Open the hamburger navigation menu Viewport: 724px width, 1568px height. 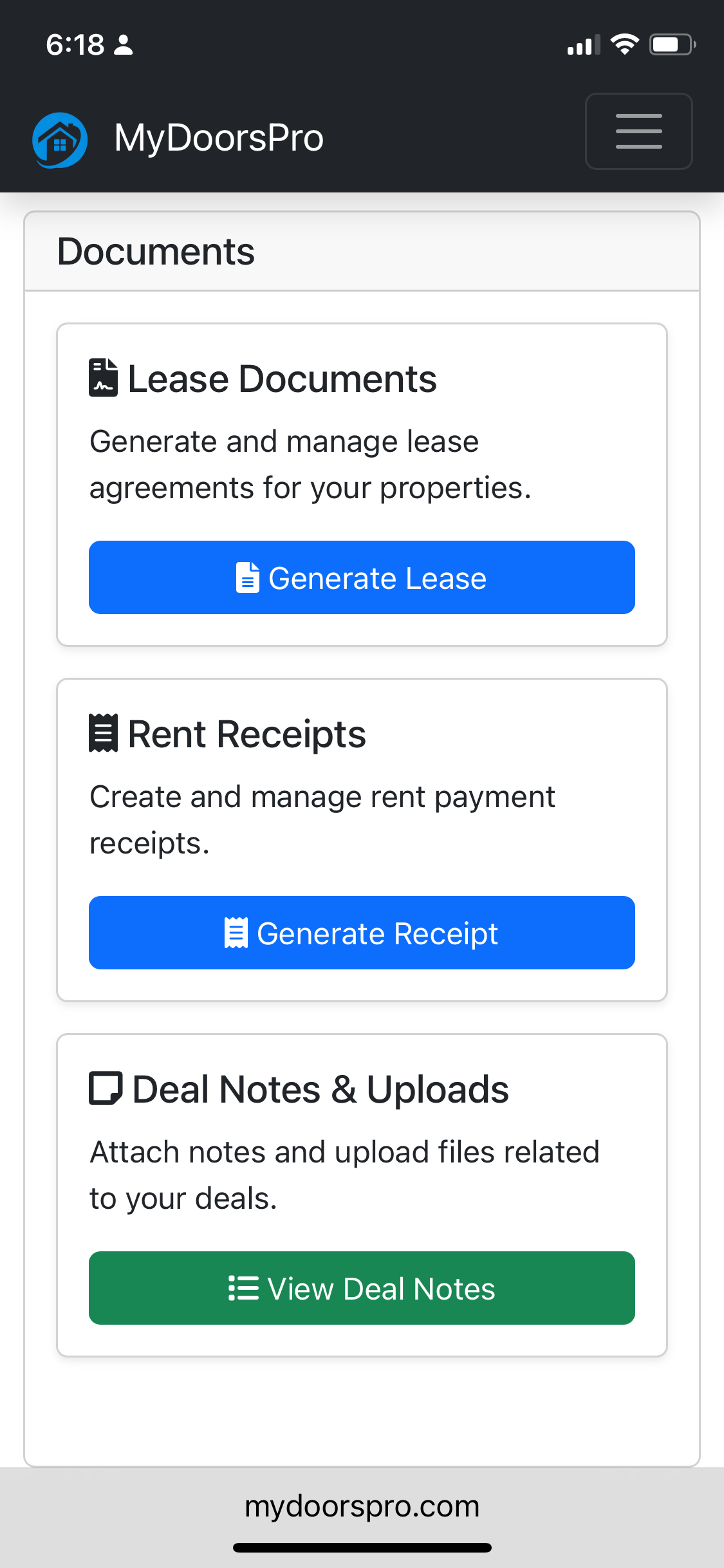pyautogui.click(x=638, y=131)
